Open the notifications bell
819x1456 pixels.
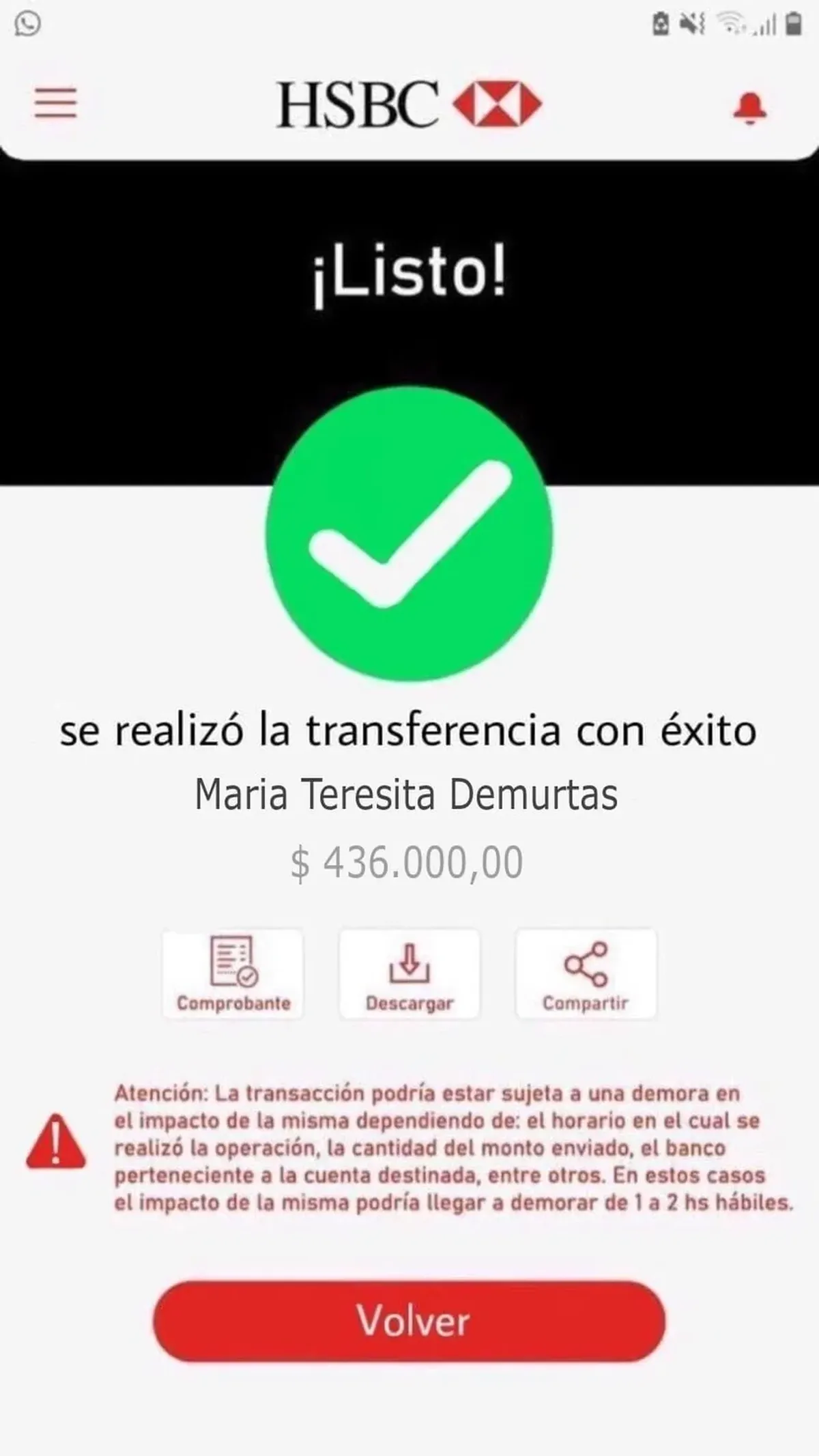(x=749, y=108)
